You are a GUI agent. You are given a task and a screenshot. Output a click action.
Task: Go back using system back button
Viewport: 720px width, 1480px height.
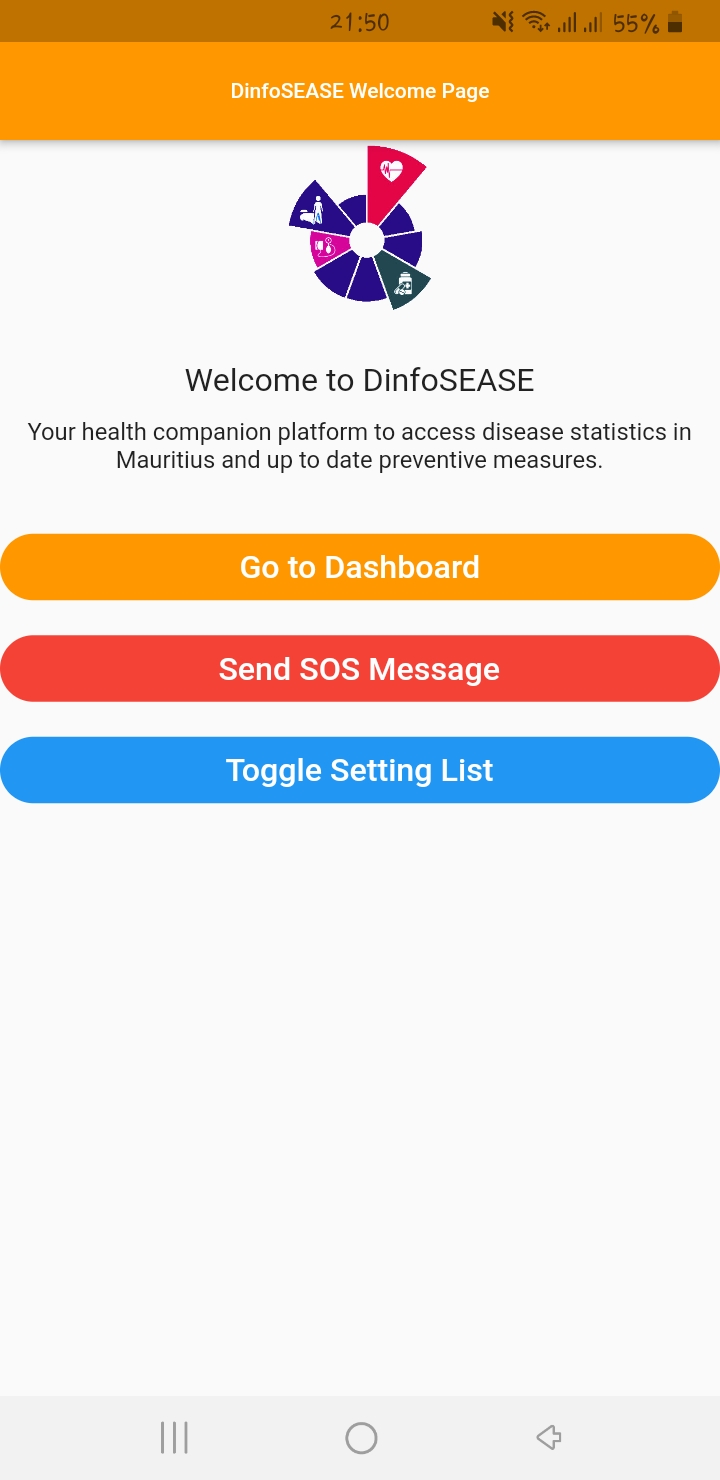pos(548,1438)
